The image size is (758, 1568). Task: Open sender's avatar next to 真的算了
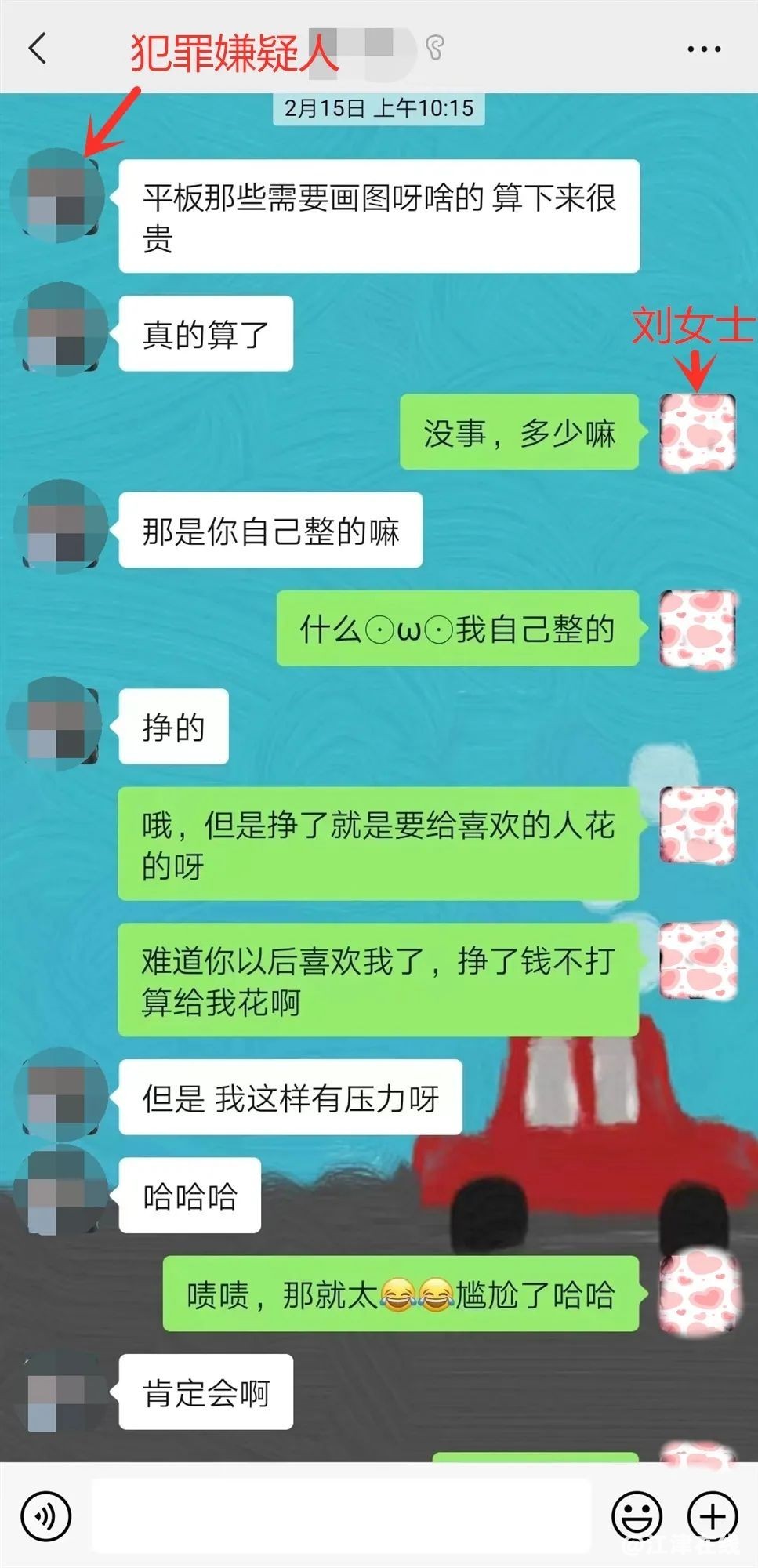pos(60,331)
